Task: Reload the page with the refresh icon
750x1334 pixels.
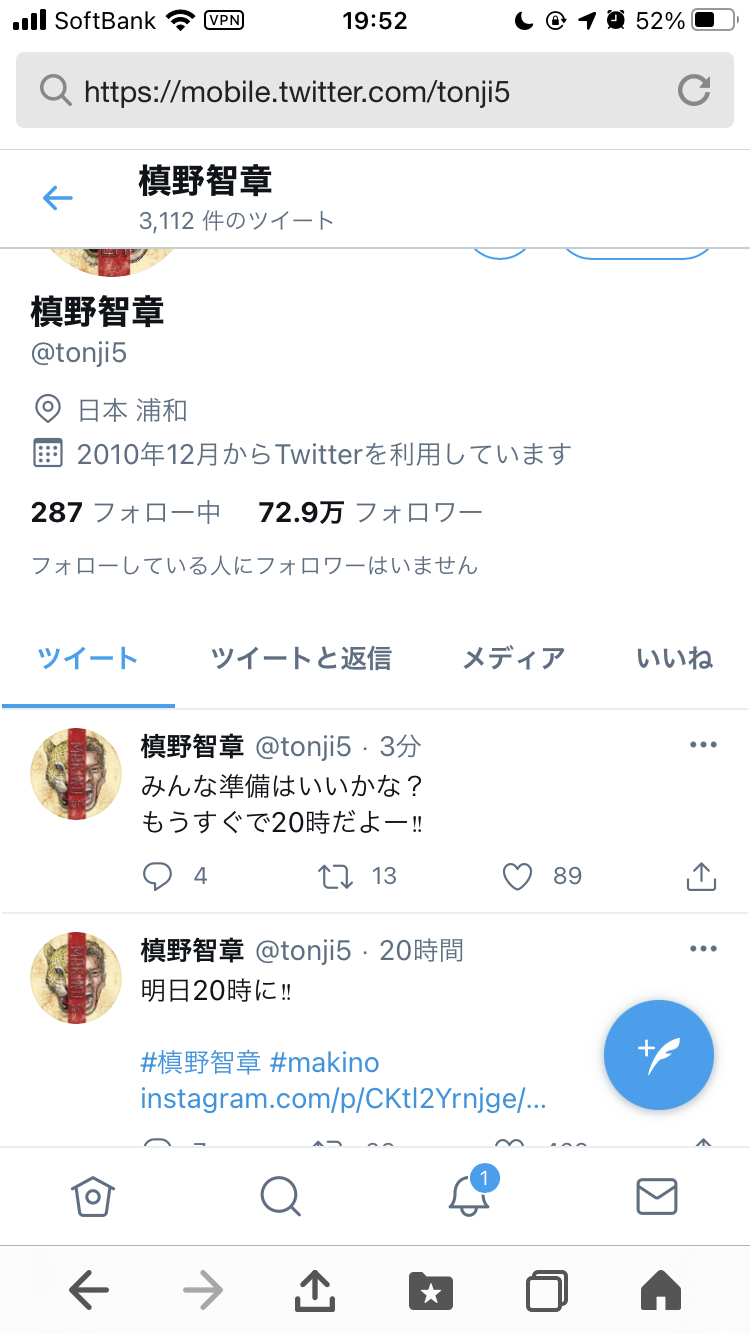Action: pos(694,91)
